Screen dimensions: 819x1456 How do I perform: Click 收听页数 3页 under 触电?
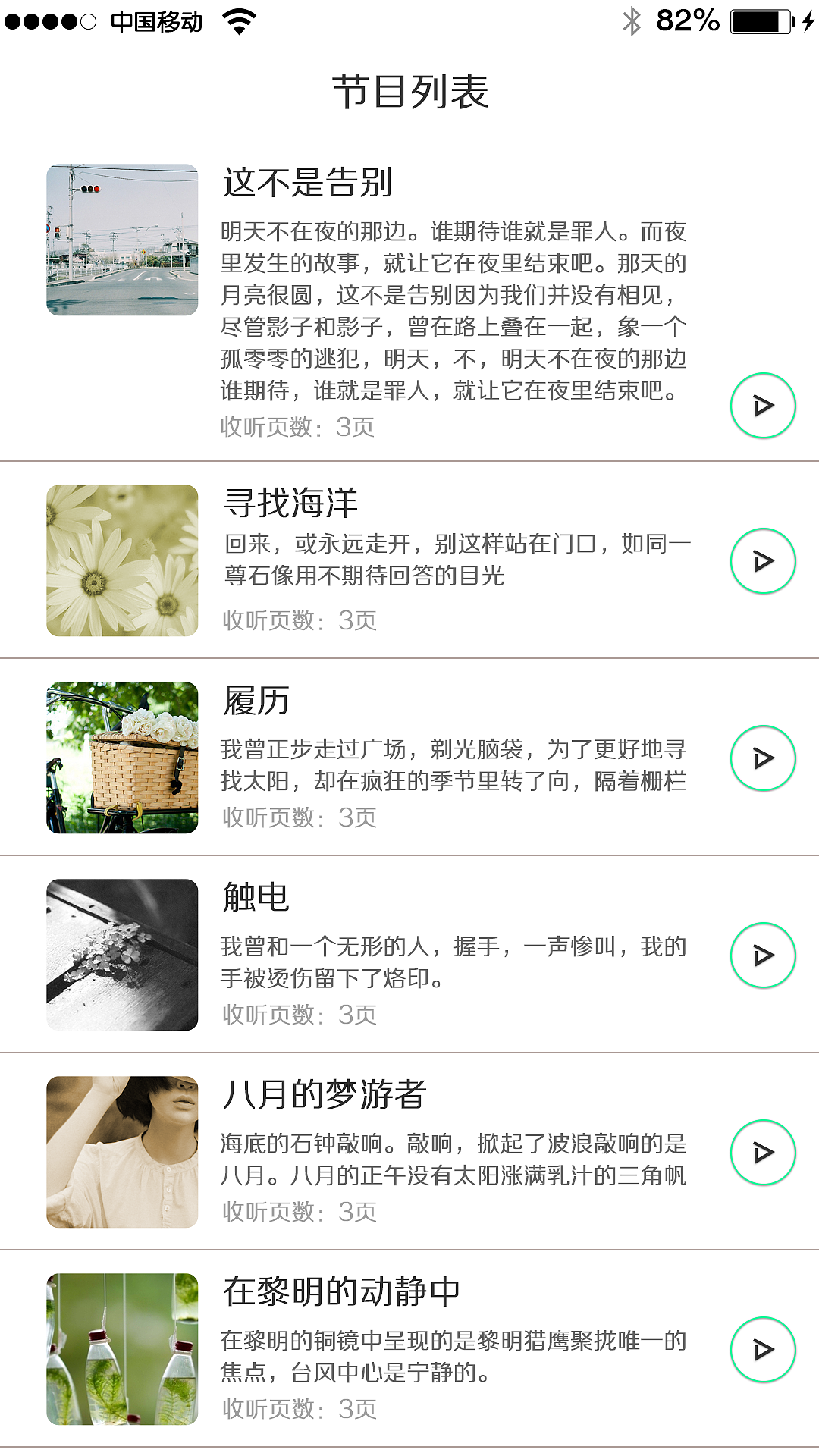pos(300,1015)
